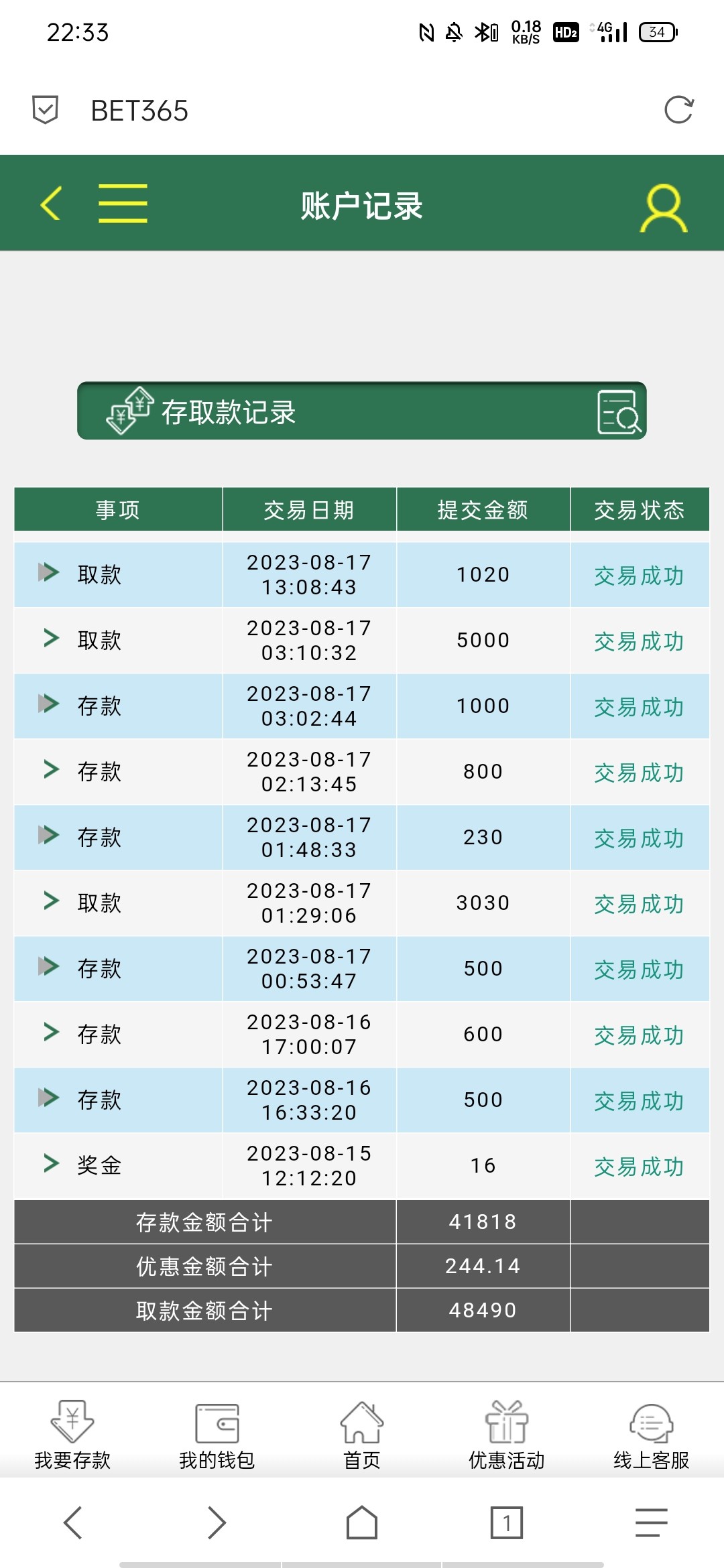Go to 我要存款
Screen dimensions: 724x1568
[72, 1433]
